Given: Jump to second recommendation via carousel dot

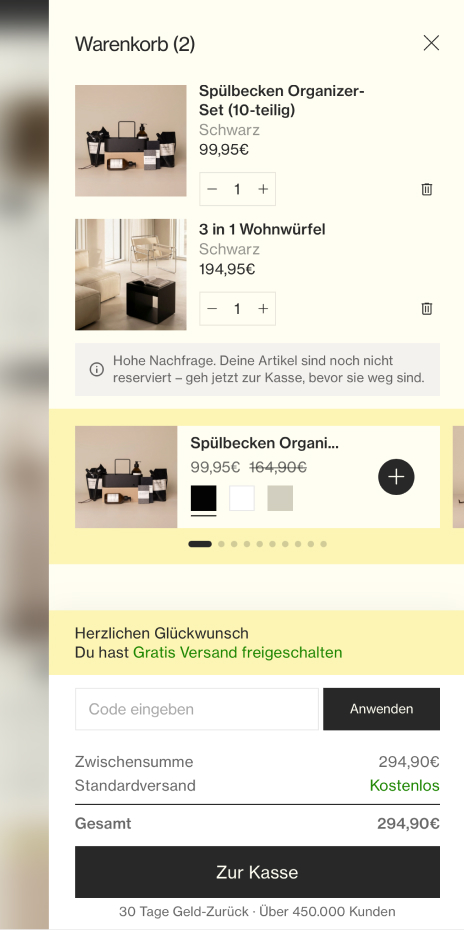Looking at the screenshot, I should click(x=221, y=544).
